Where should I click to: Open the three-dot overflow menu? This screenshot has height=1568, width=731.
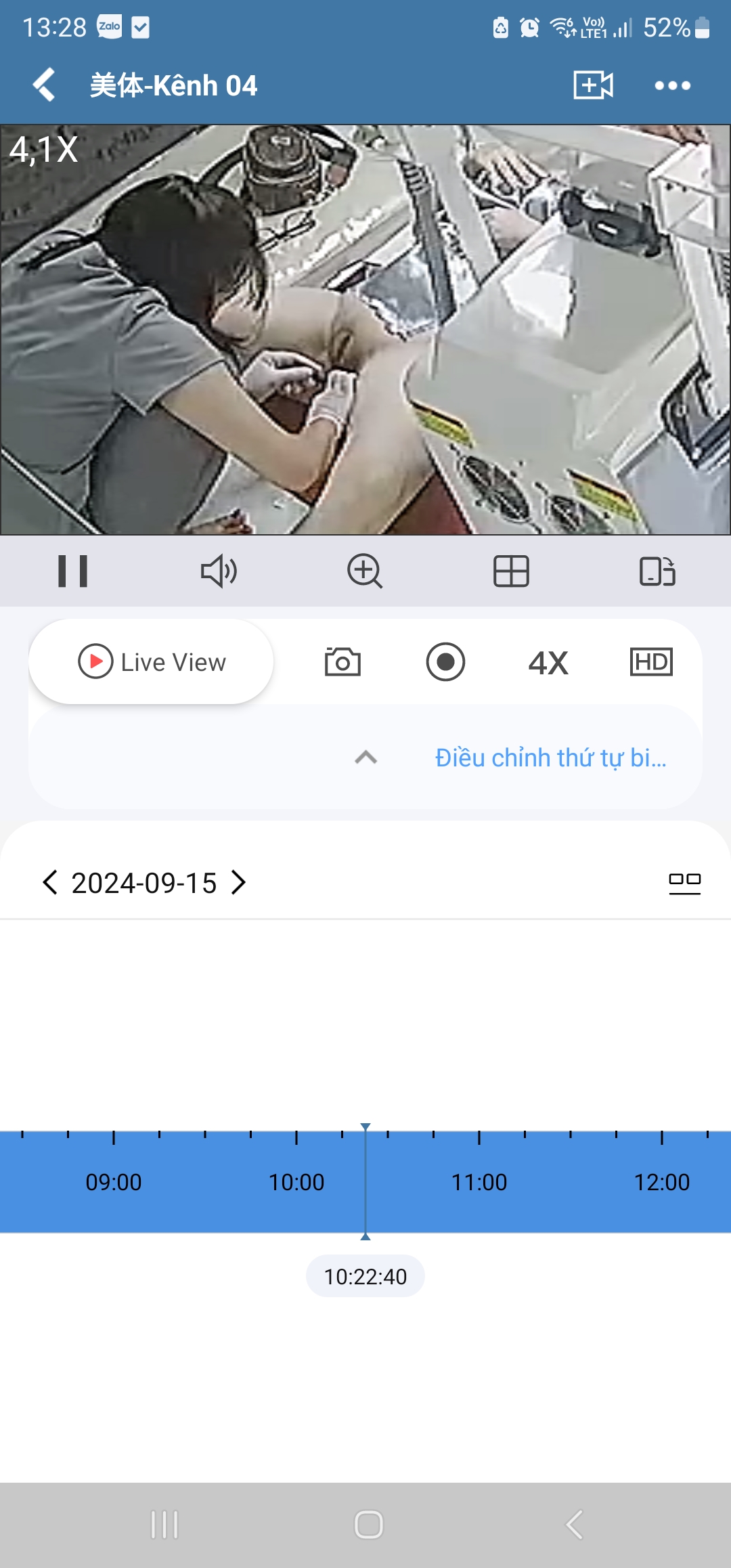click(x=673, y=85)
